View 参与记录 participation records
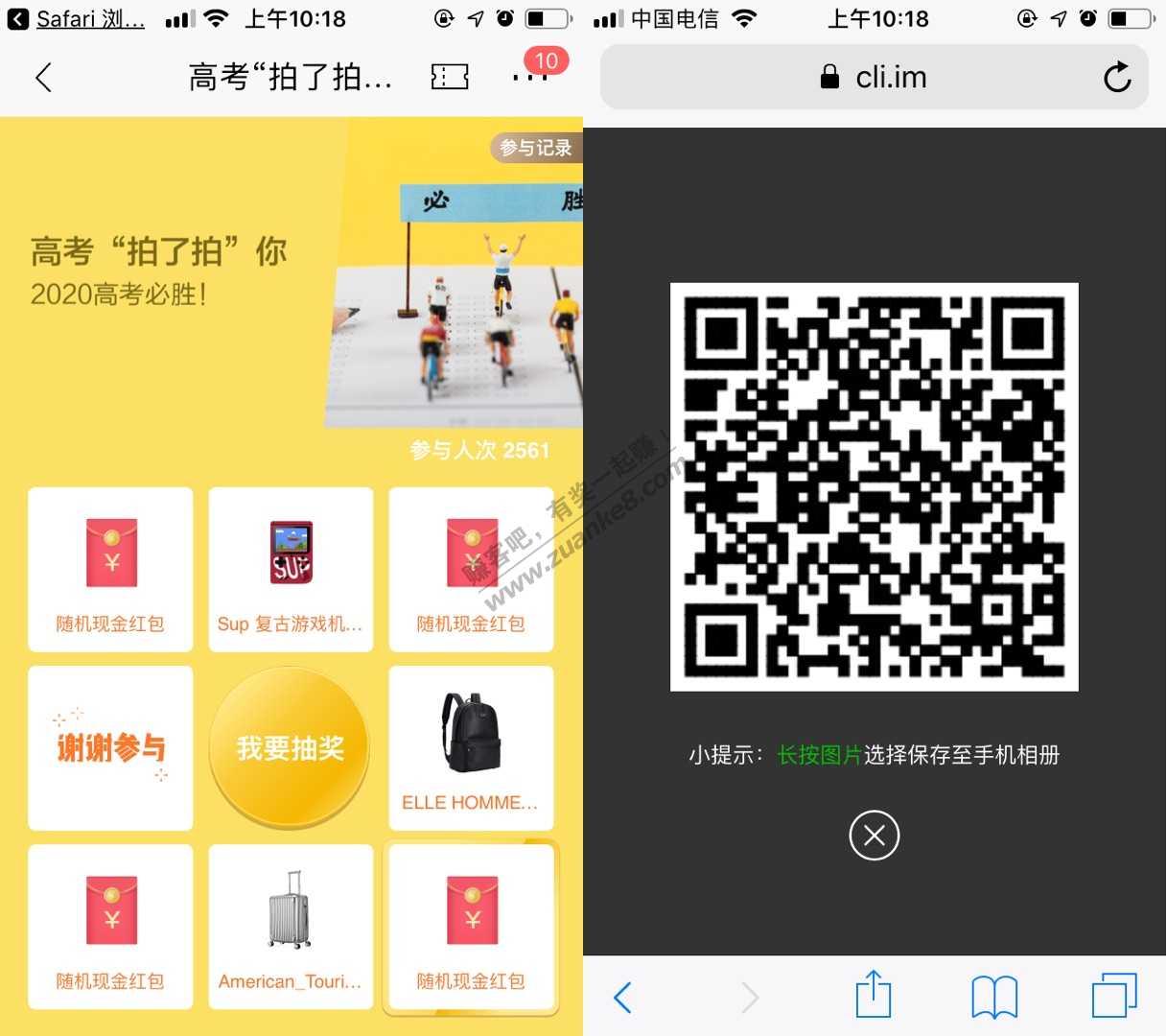 535,148
